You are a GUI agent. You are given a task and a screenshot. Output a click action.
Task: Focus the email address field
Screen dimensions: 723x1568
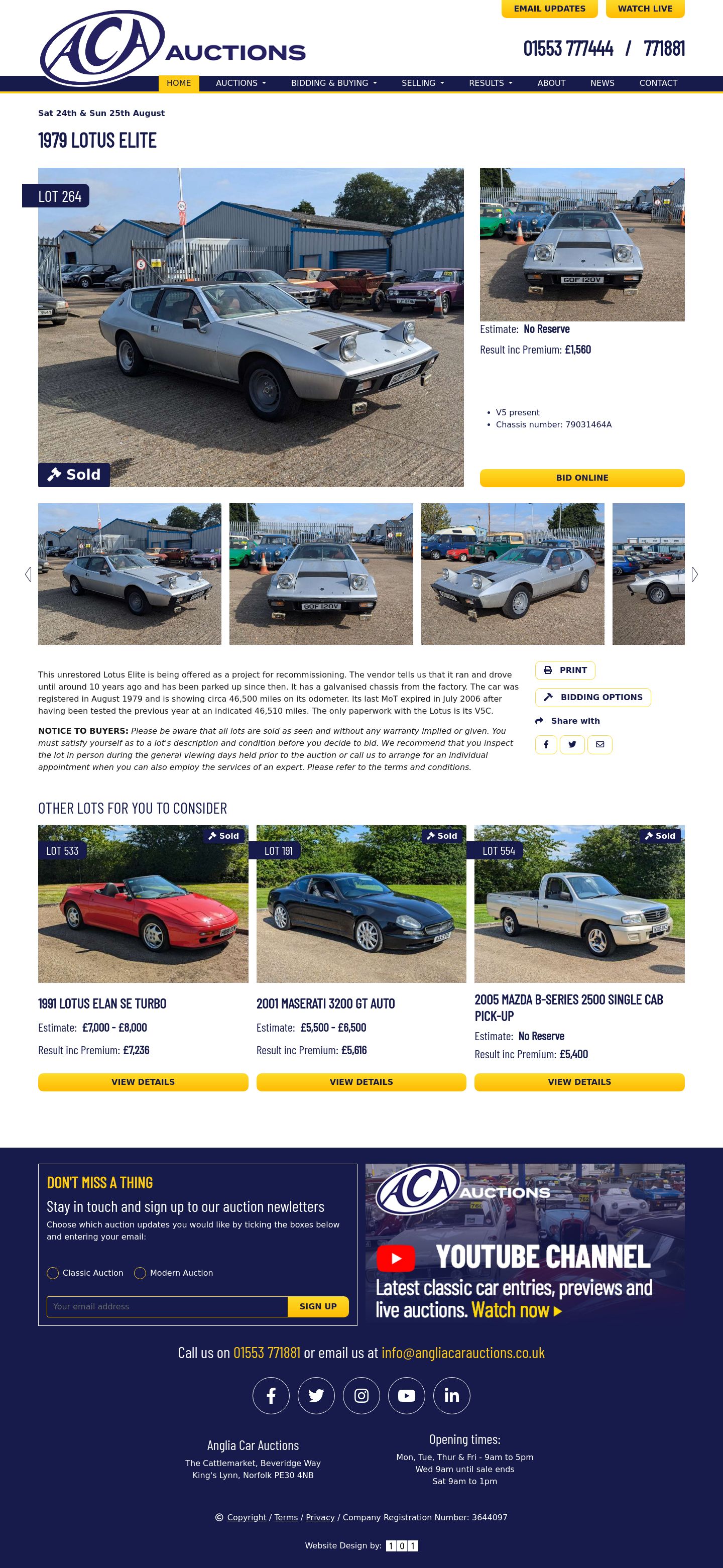tap(167, 1306)
